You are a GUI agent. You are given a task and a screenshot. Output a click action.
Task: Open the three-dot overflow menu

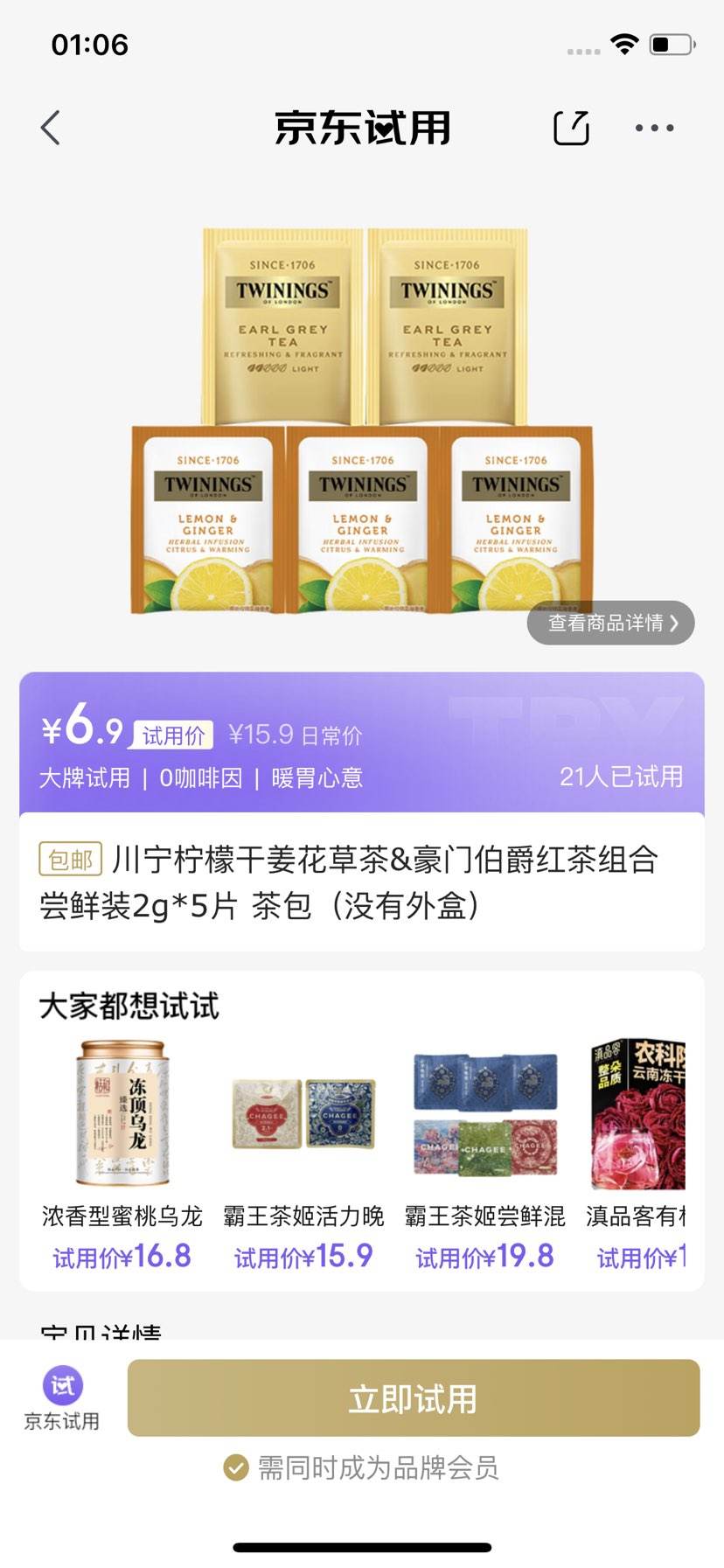point(654,128)
